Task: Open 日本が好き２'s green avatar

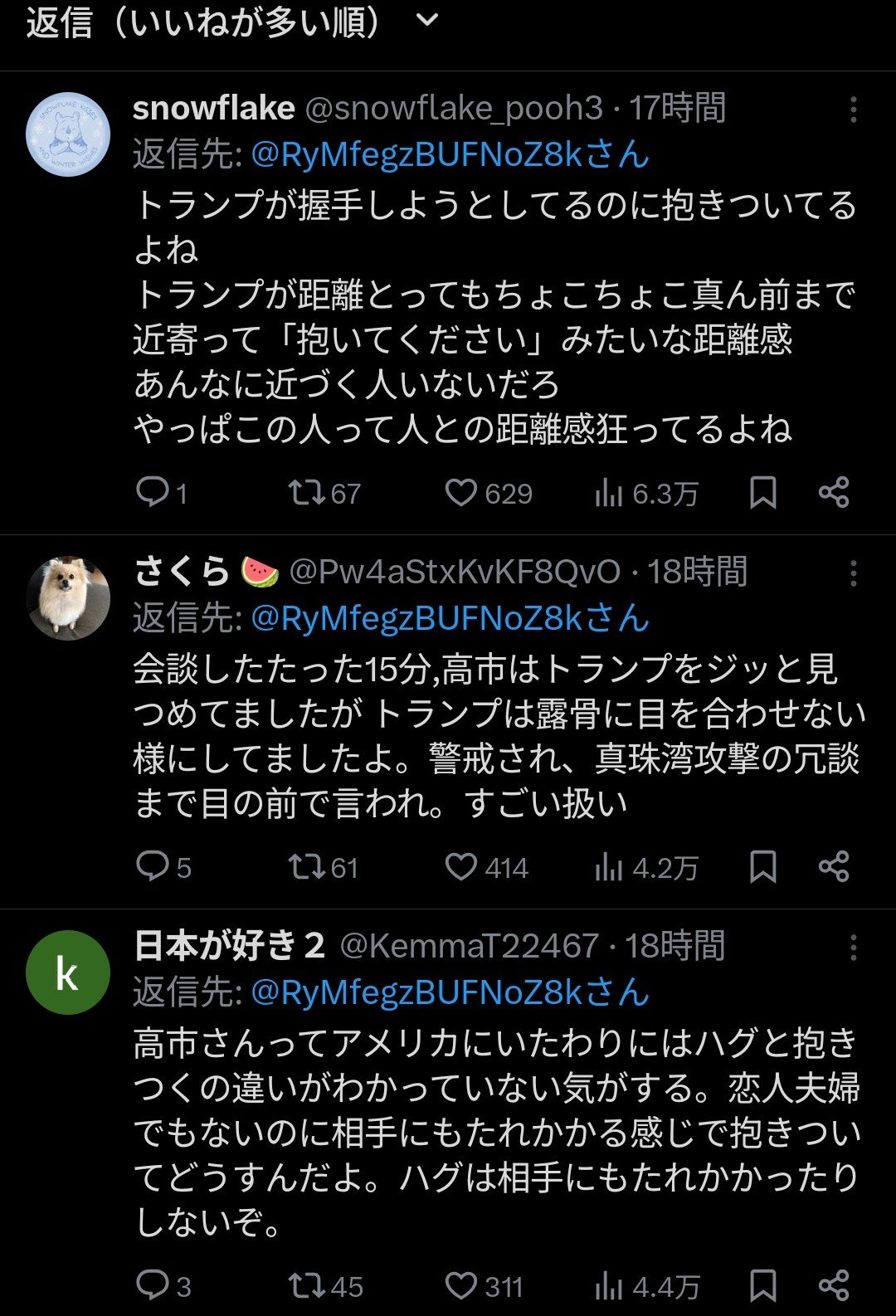Action: click(68, 972)
